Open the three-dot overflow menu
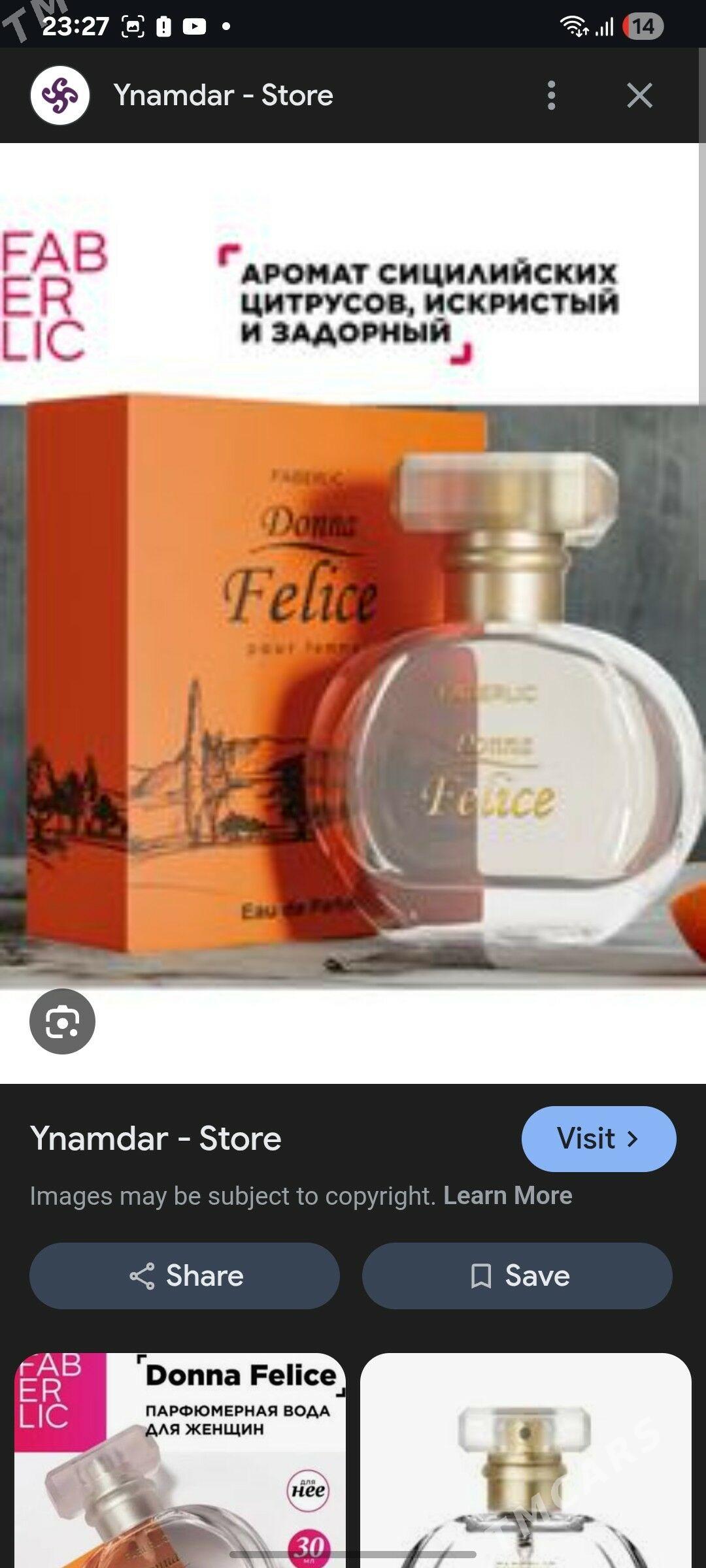 click(x=551, y=95)
